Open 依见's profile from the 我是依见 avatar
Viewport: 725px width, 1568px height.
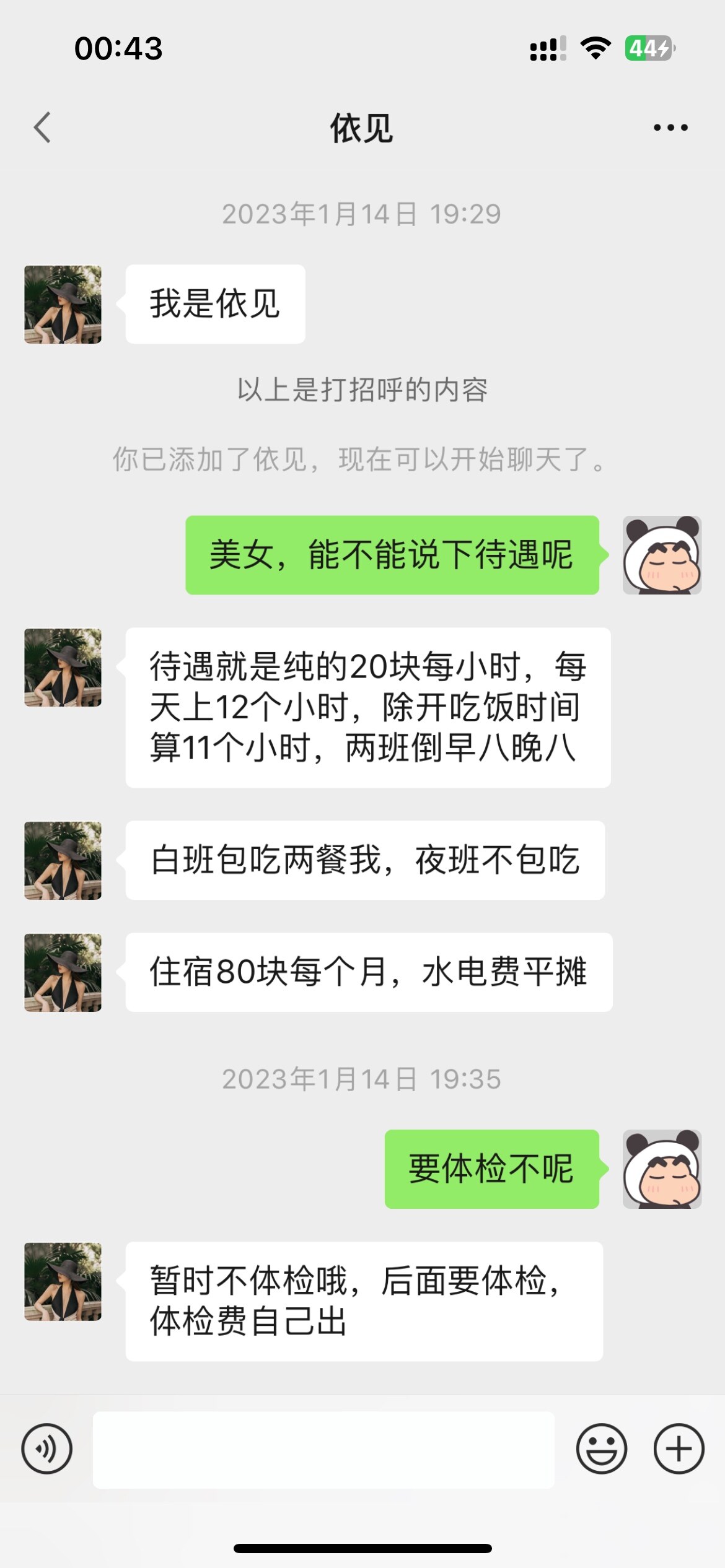(63, 305)
